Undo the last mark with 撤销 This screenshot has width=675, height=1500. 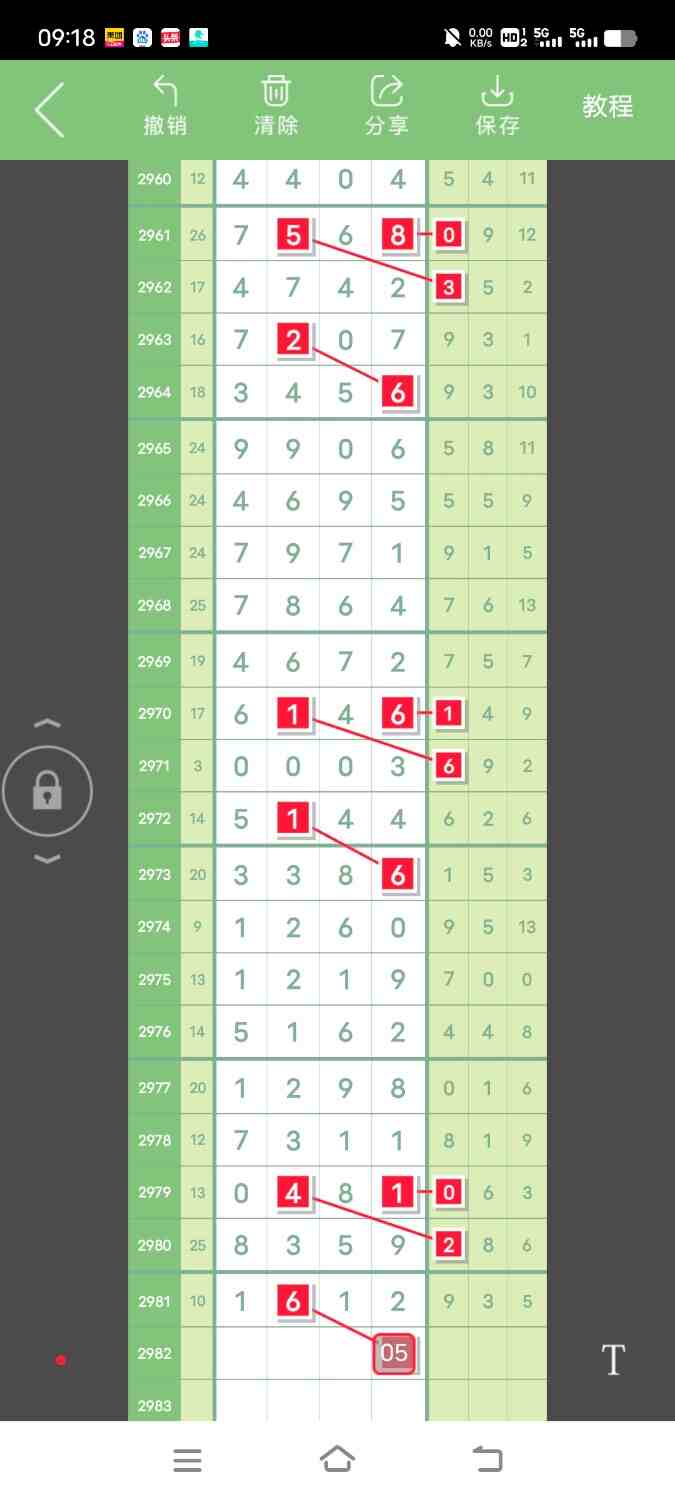pos(165,106)
